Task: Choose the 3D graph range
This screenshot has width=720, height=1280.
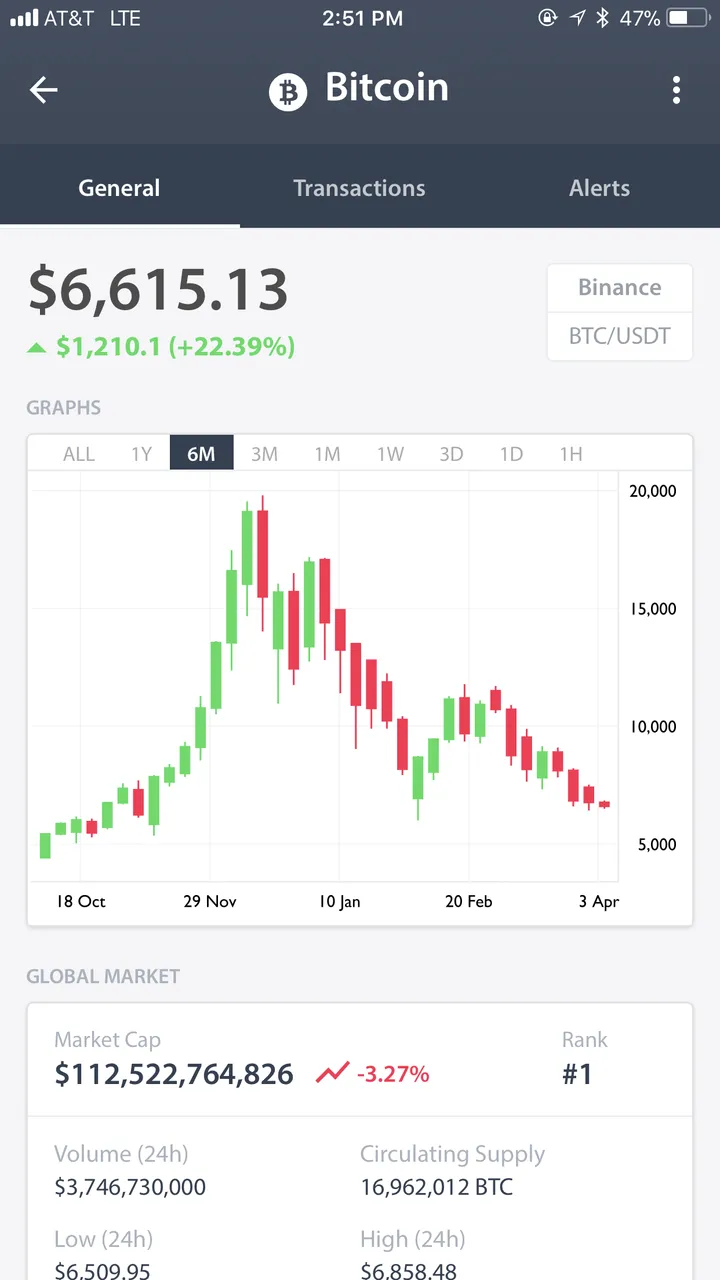Action: click(451, 454)
